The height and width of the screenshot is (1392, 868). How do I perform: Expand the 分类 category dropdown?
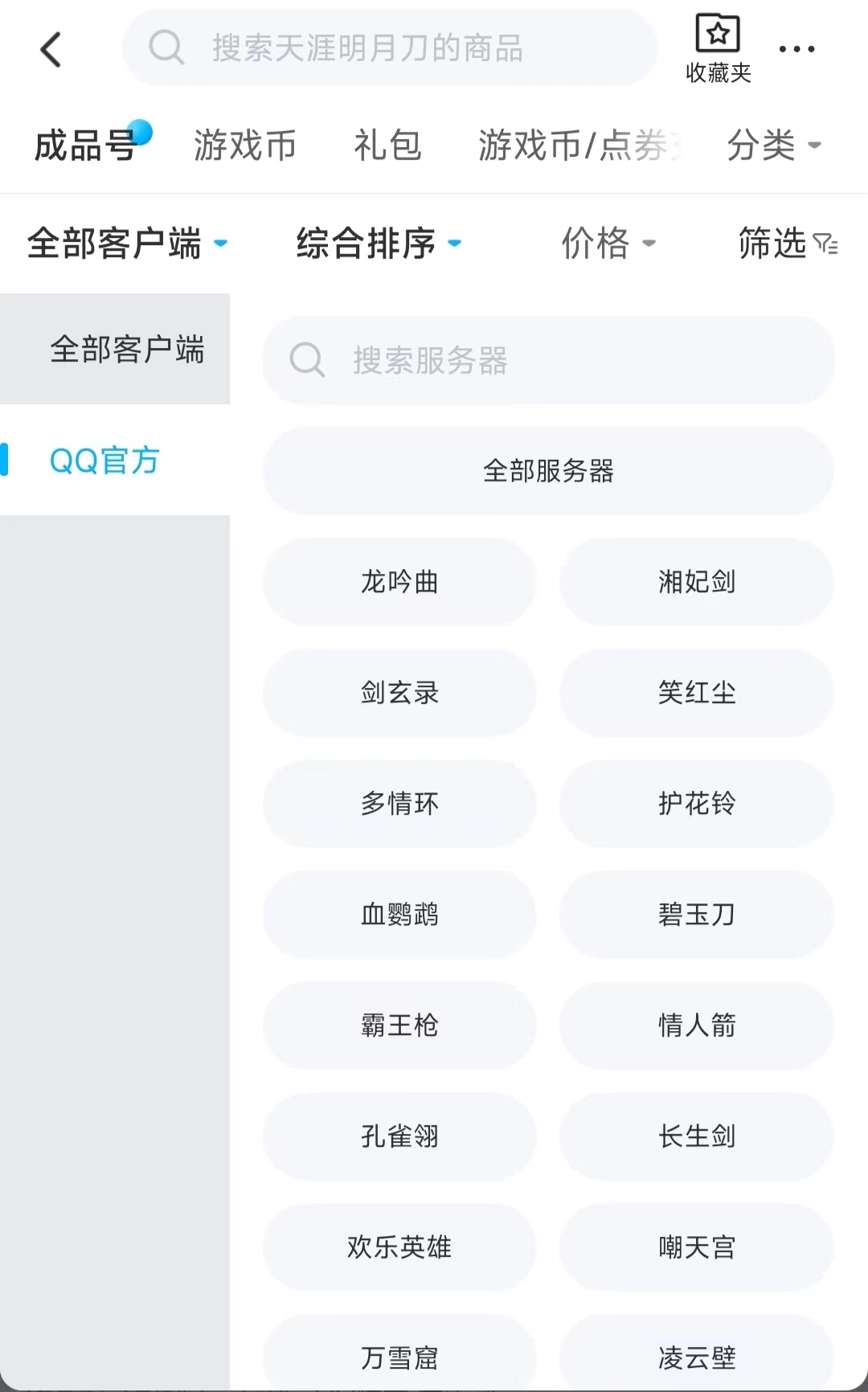pos(773,146)
